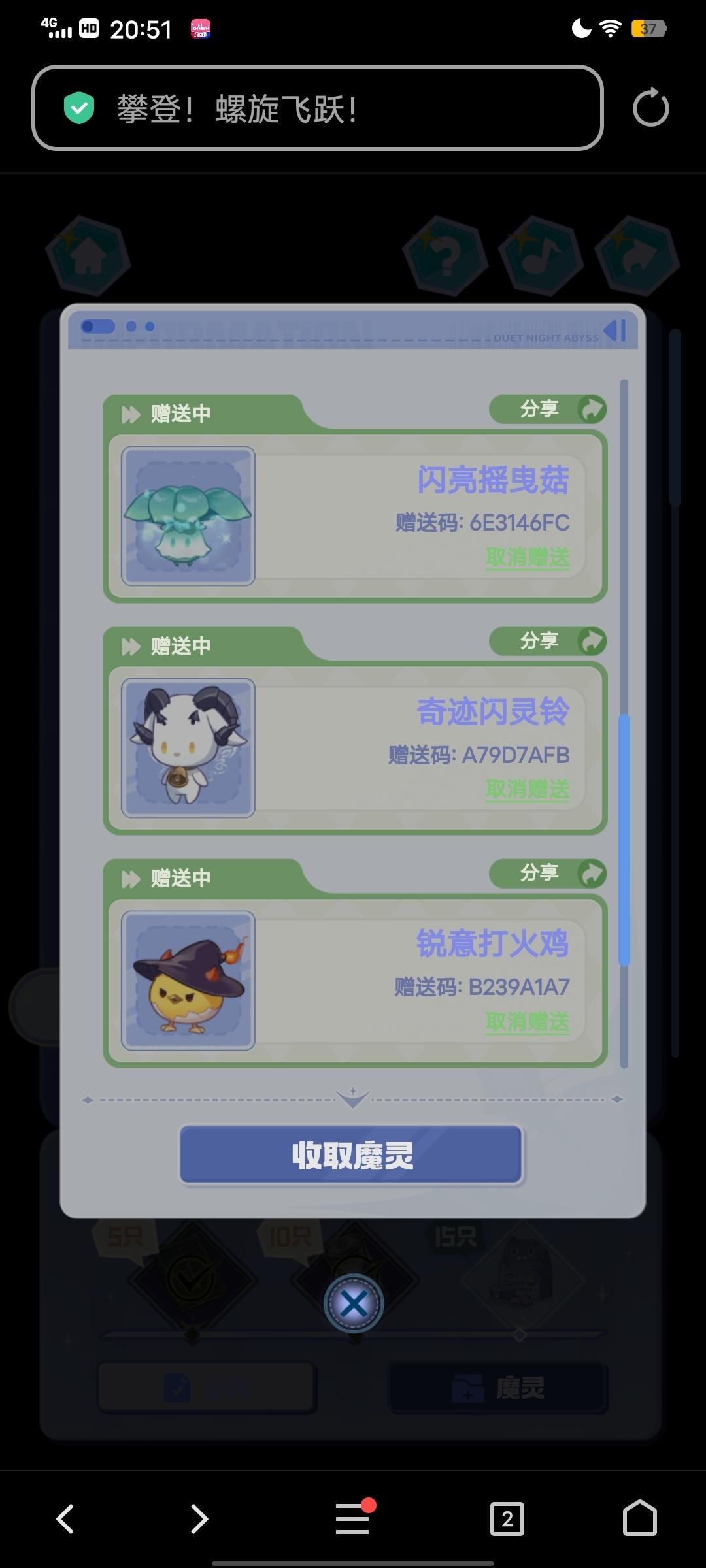Cancel gifting 锐意打火鸡
The image size is (706, 1568).
(x=527, y=1022)
